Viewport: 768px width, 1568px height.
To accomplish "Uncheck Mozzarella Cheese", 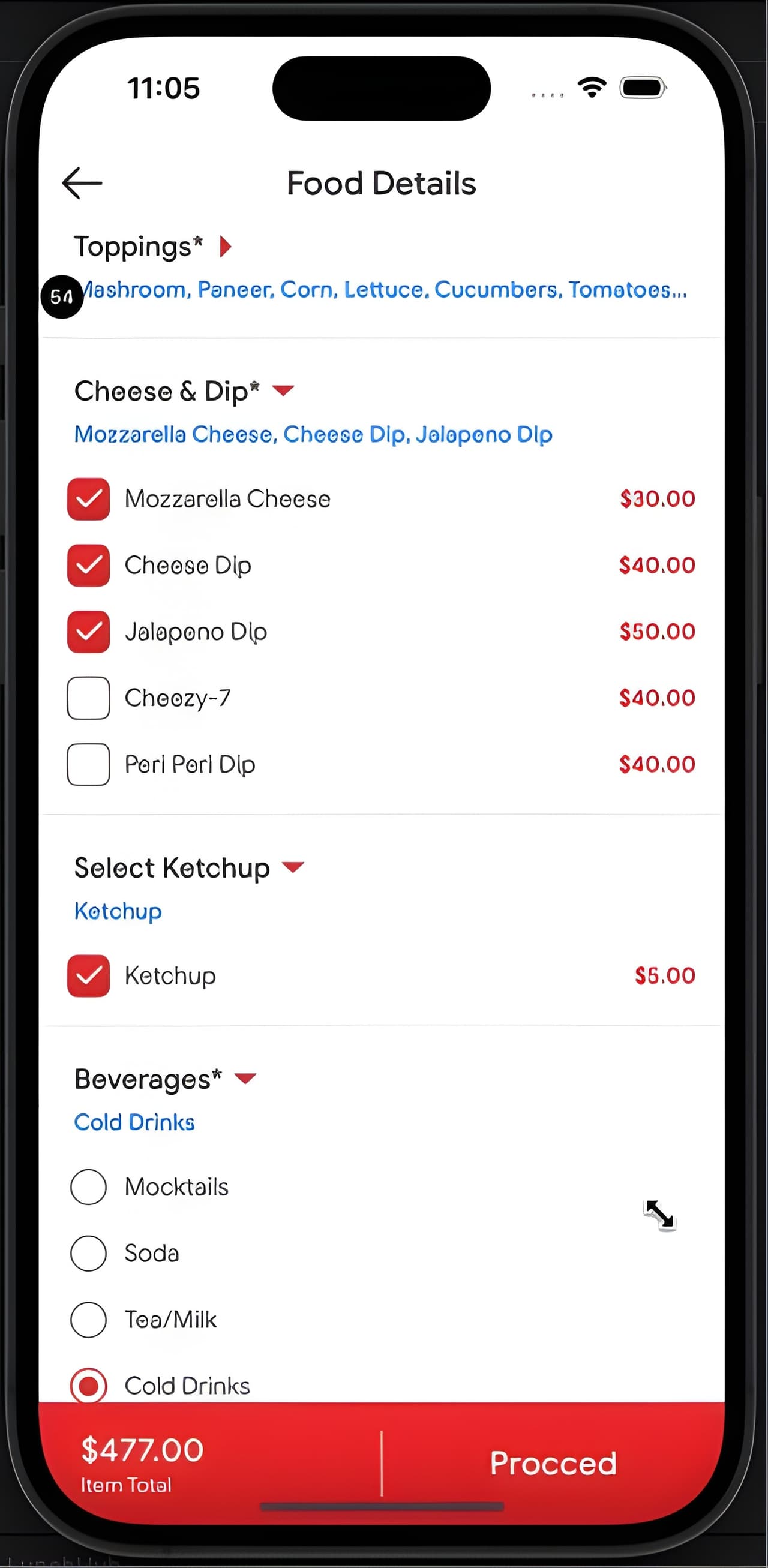I will point(88,499).
